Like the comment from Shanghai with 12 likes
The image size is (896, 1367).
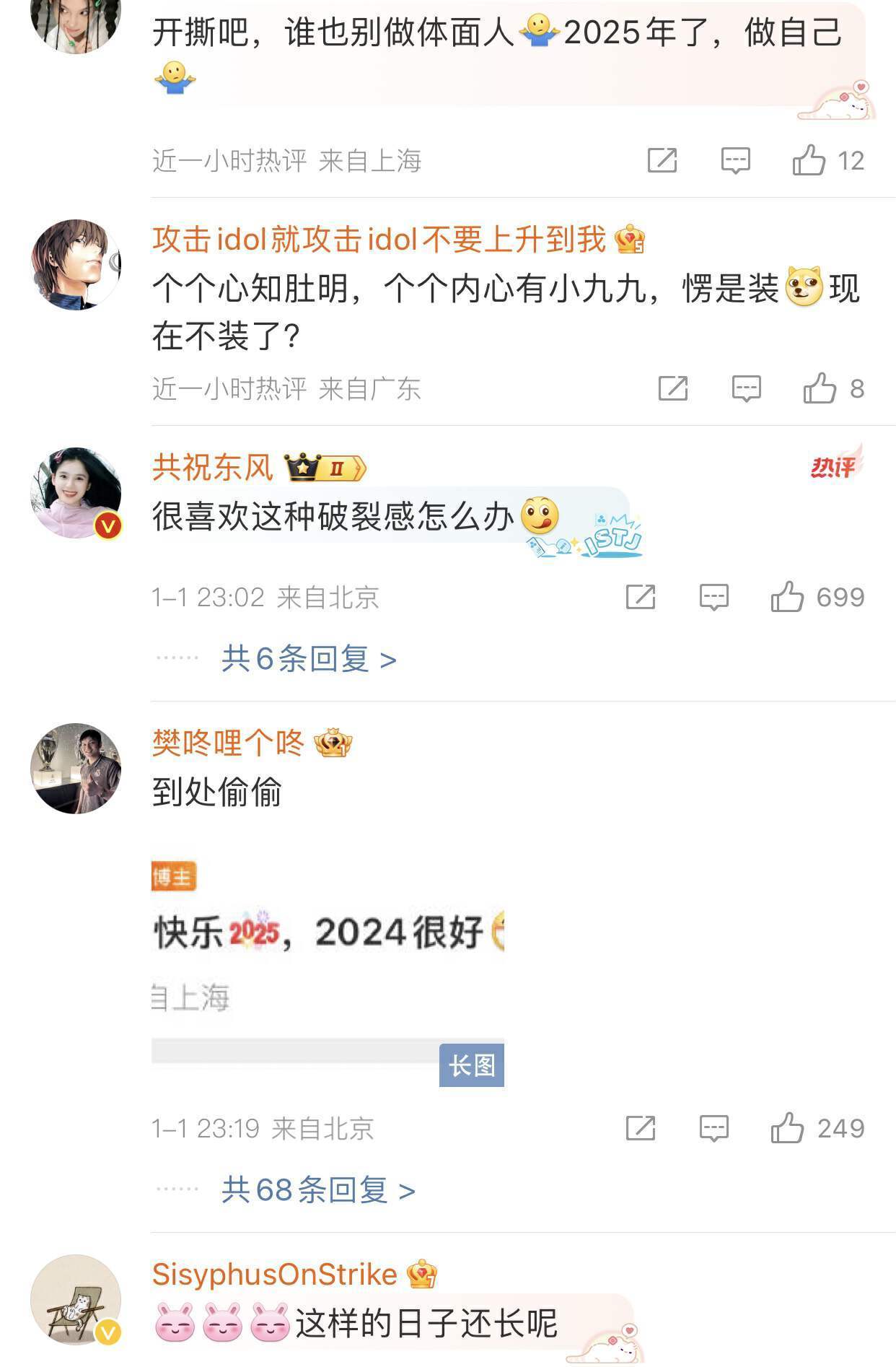pyautogui.click(x=809, y=160)
